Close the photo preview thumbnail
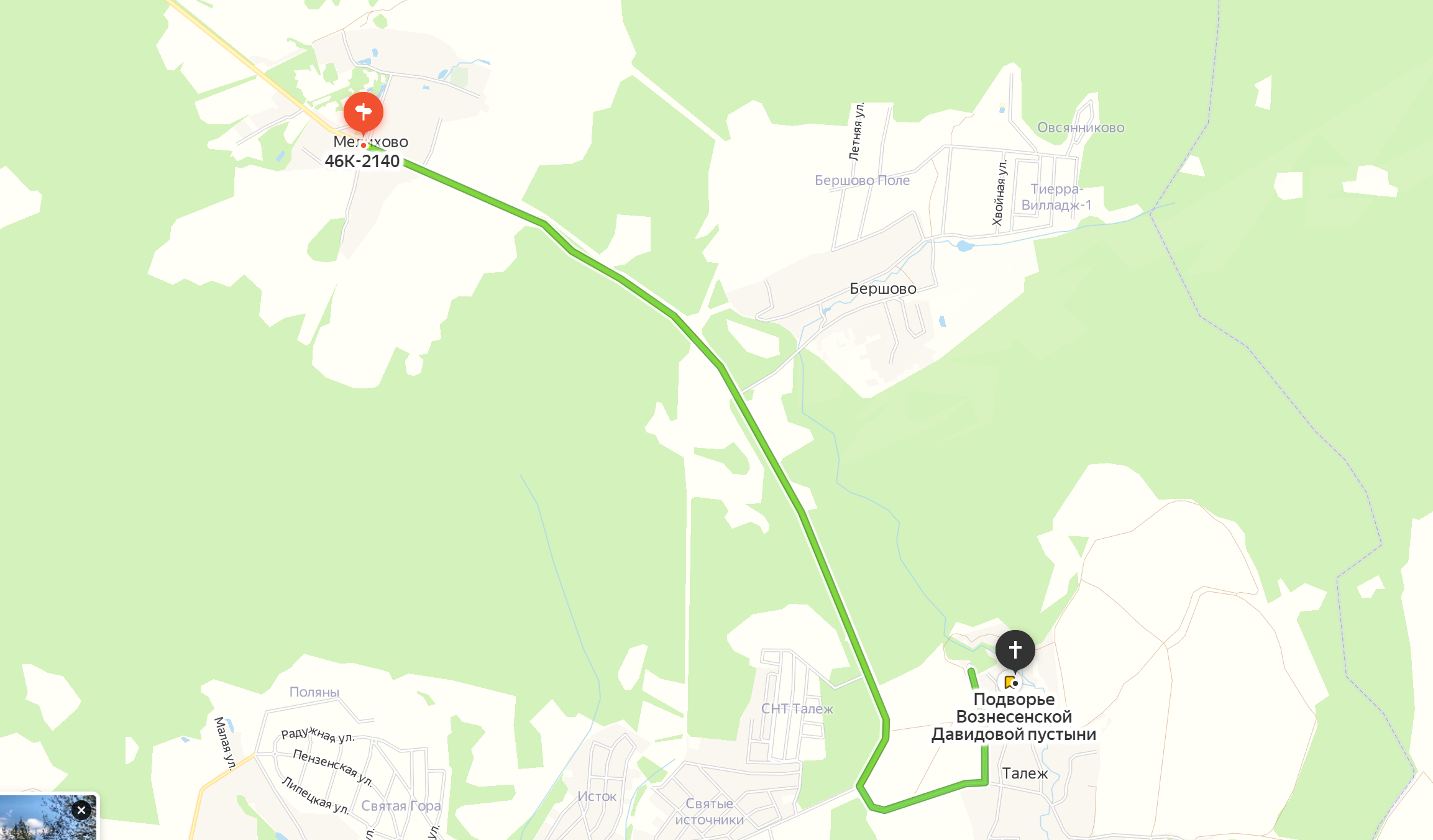The height and width of the screenshot is (840, 1433). 81,810
